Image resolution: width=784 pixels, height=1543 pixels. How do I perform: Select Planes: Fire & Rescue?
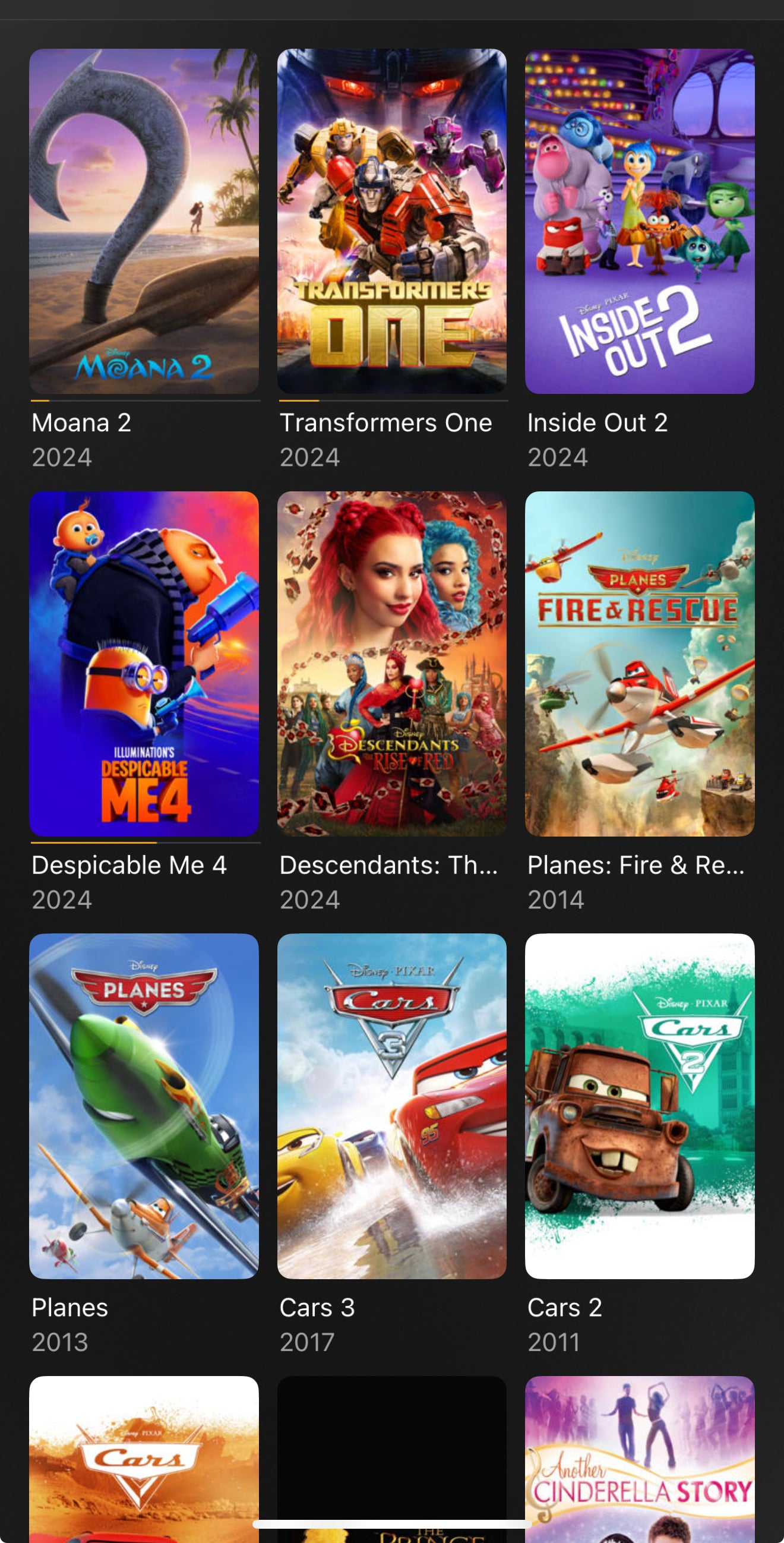click(639, 664)
